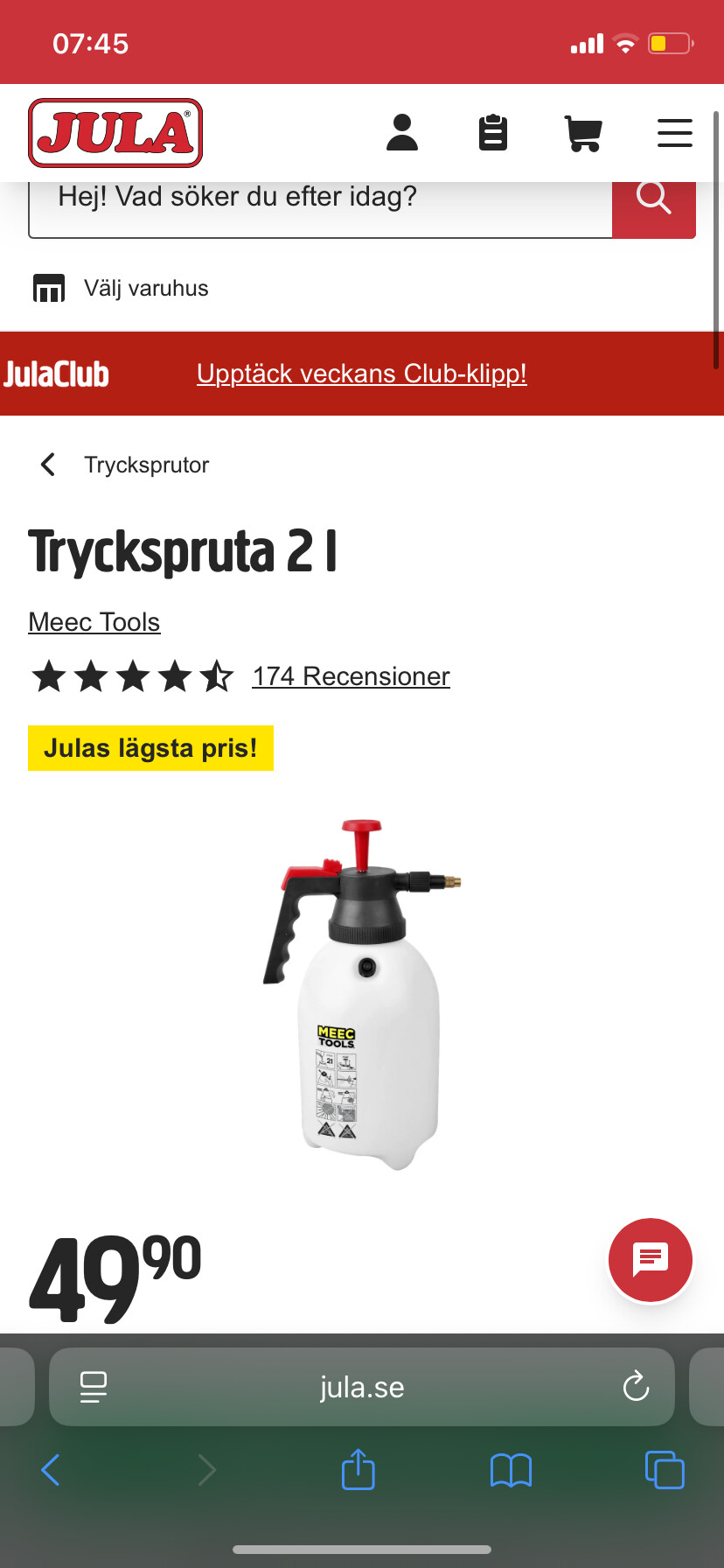The height and width of the screenshot is (1568, 724).
Task: Open the shopping cart
Action: pyautogui.click(x=584, y=133)
